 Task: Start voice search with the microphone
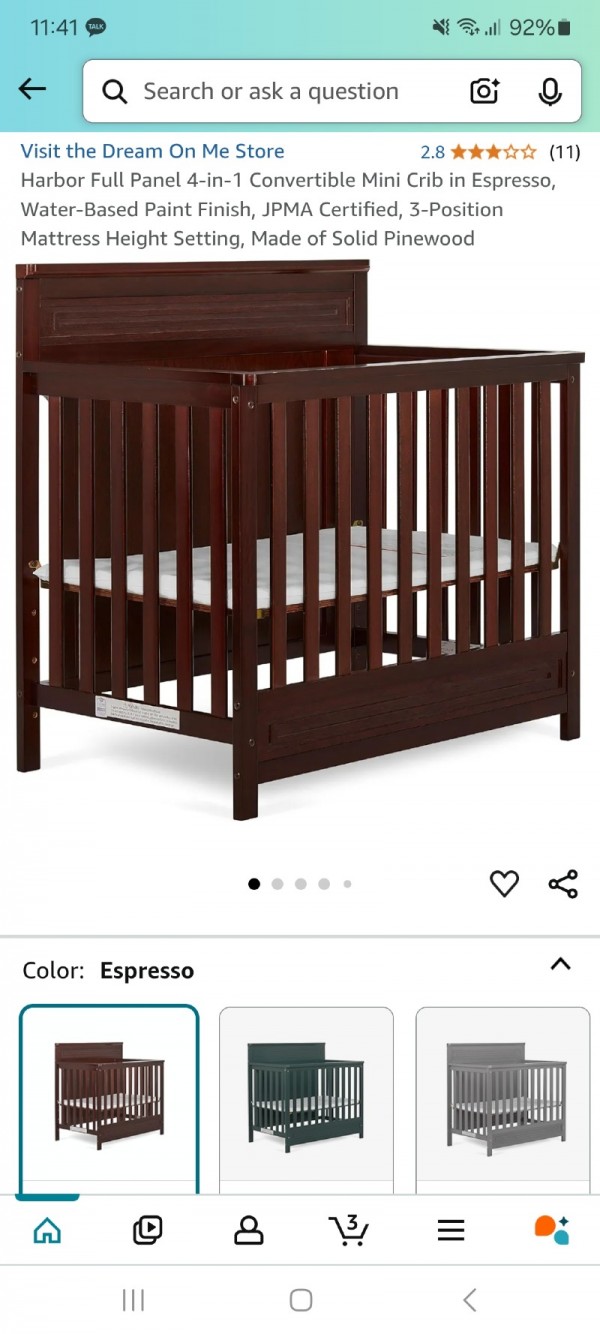pos(549,92)
